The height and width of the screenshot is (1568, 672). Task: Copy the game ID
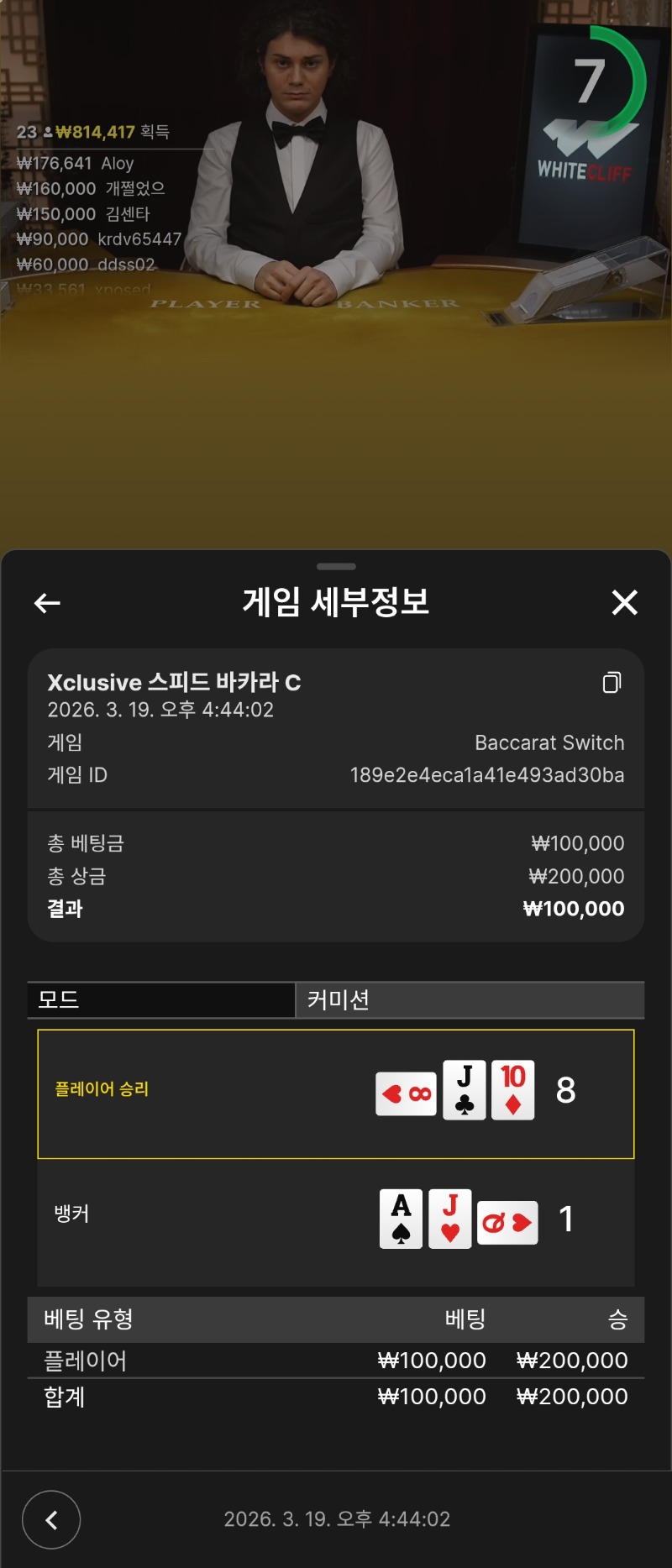pos(612,683)
